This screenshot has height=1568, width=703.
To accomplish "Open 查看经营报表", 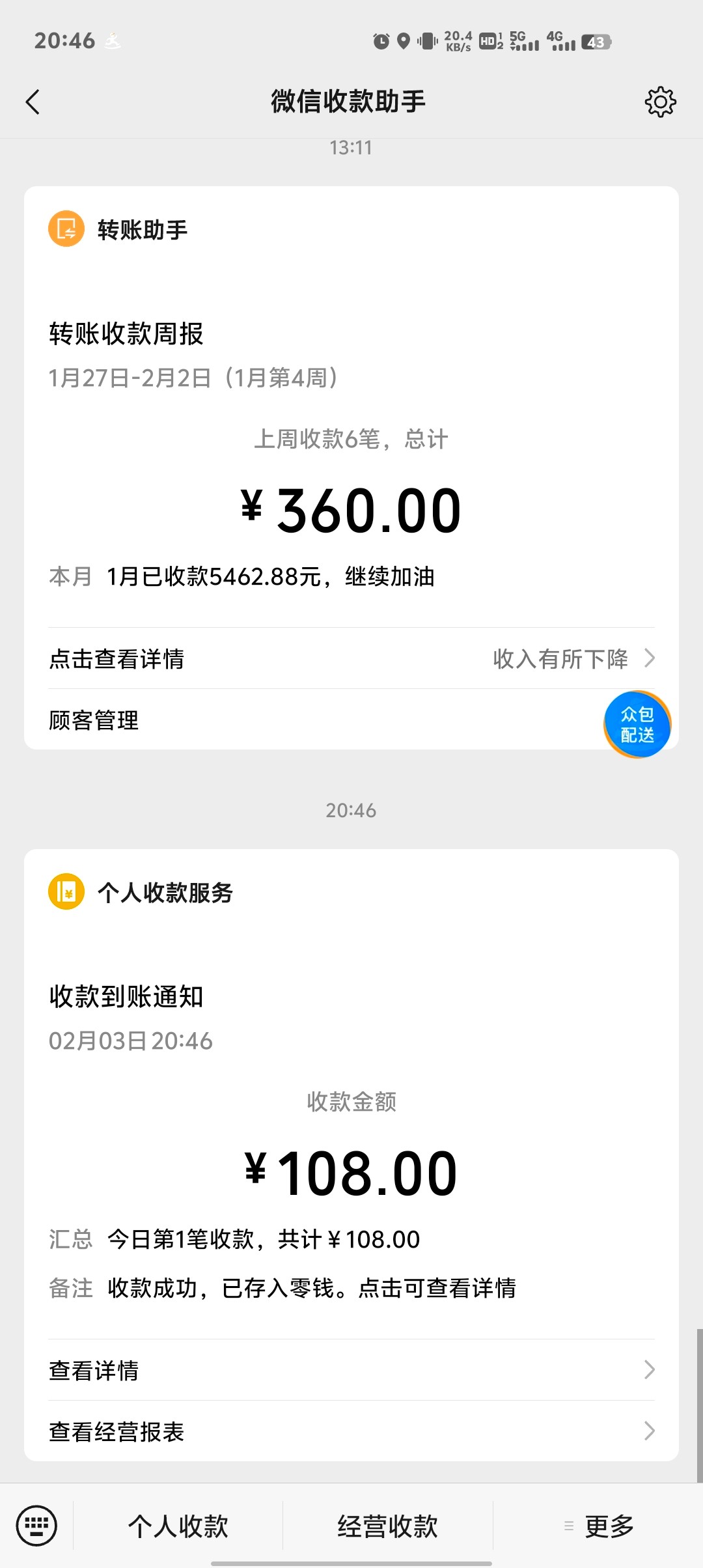I will (351, 1431).
